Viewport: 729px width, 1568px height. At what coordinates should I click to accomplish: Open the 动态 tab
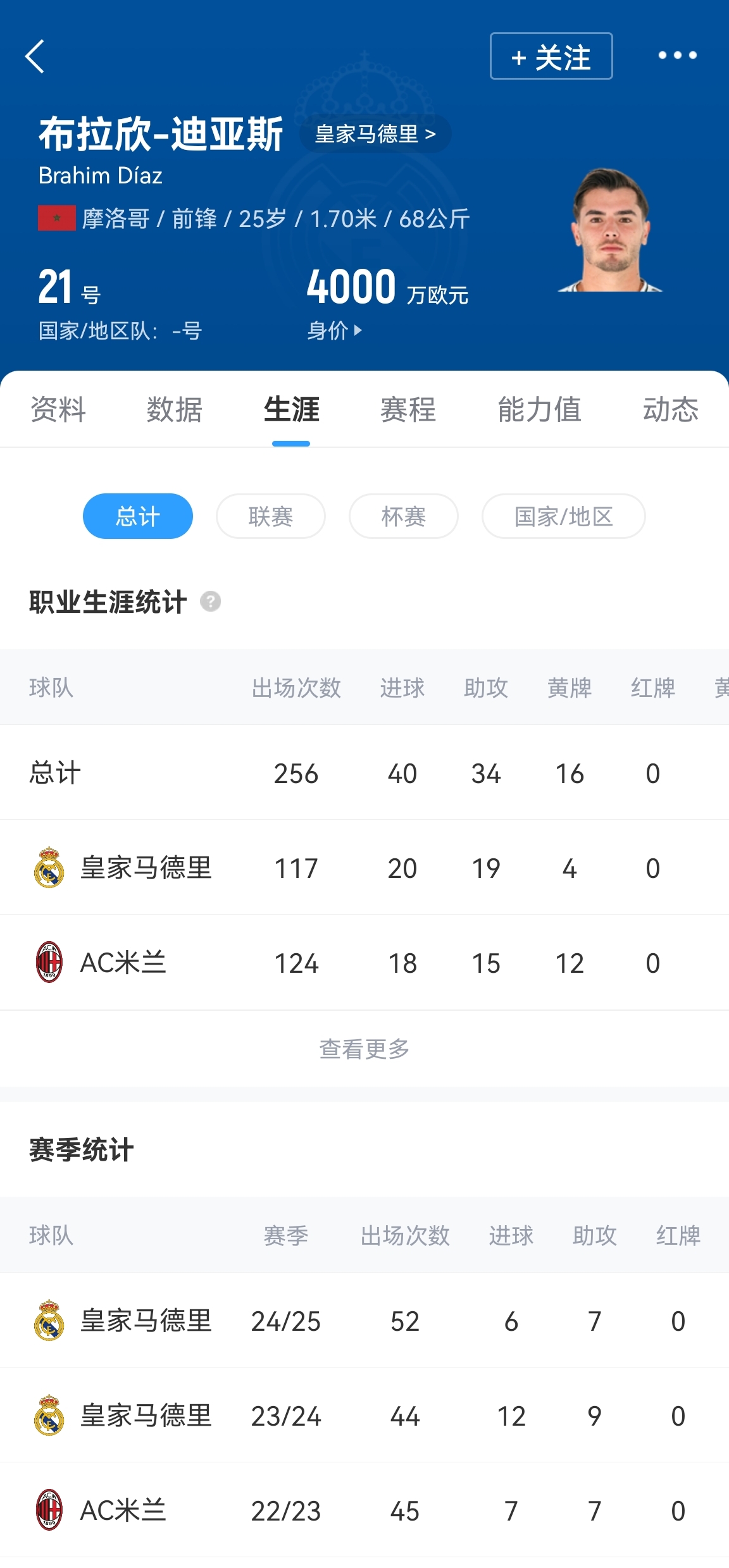(x=670, y=409)
